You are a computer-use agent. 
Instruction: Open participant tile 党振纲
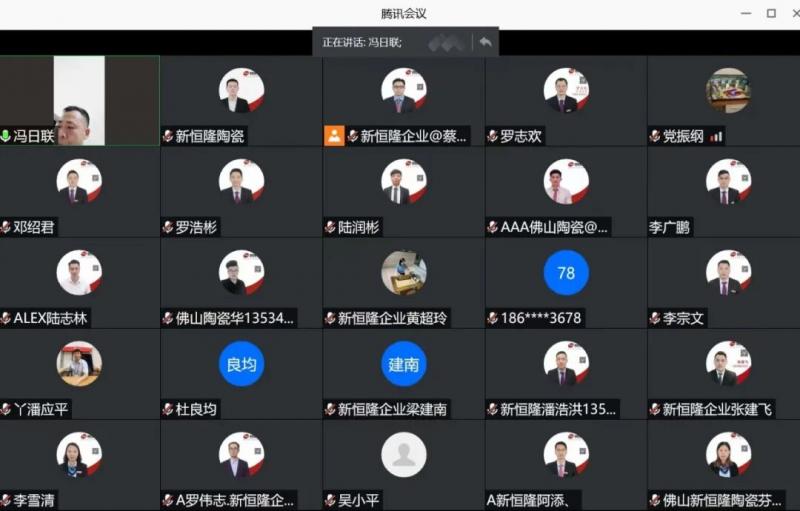point(728,101)
